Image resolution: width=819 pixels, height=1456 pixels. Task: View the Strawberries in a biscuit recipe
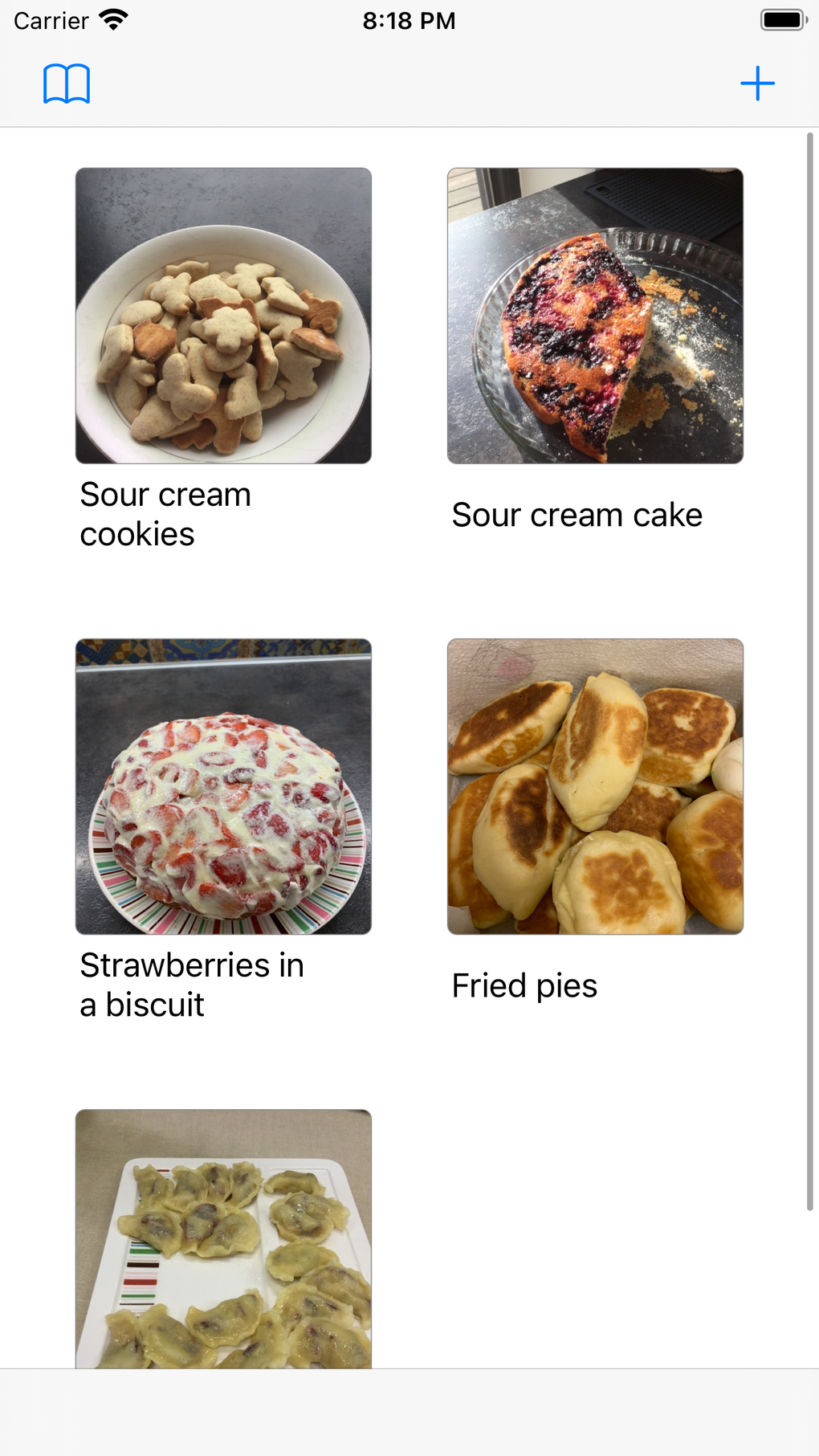(223, 786)
